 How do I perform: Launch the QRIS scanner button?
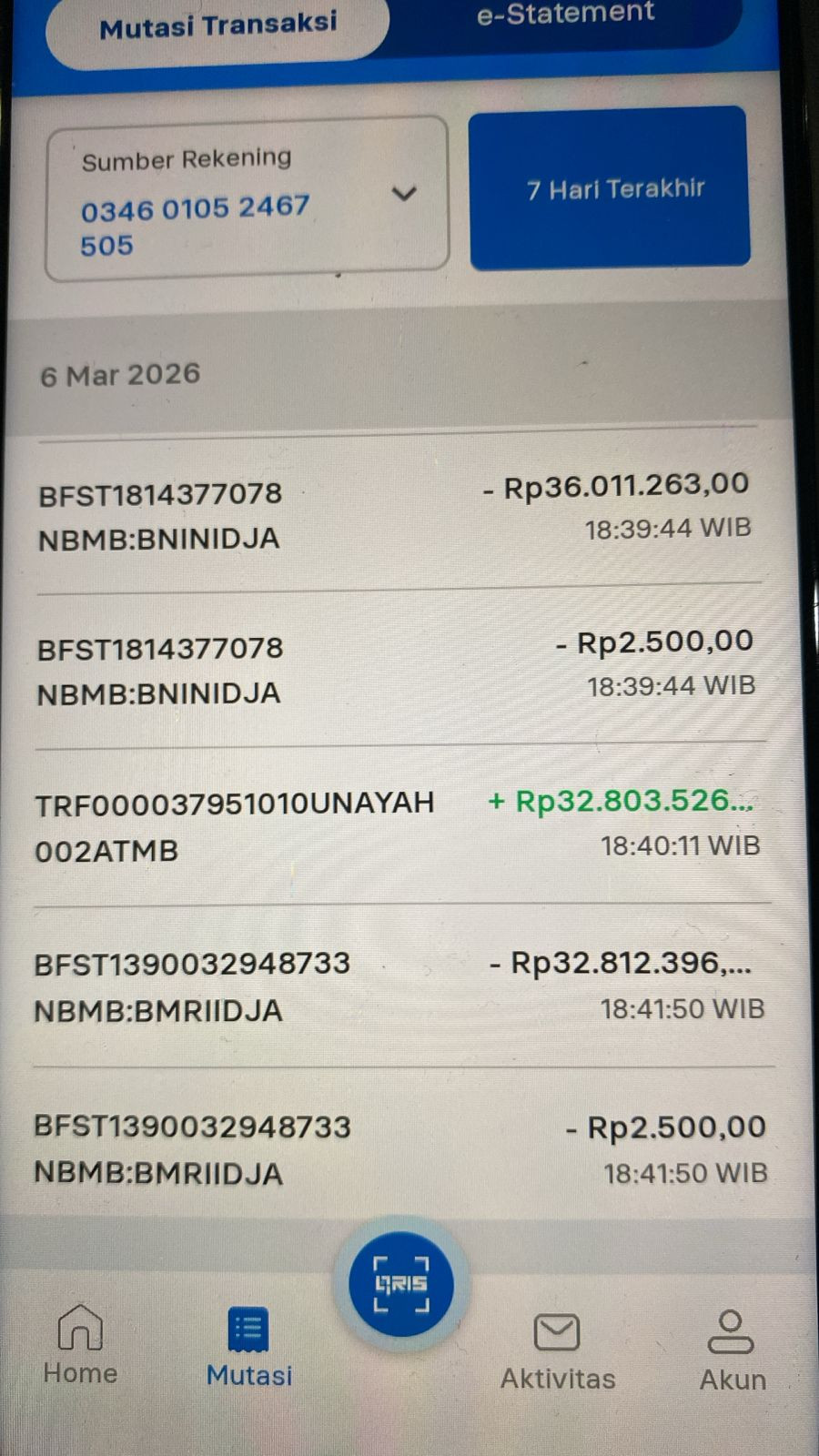401,1284
